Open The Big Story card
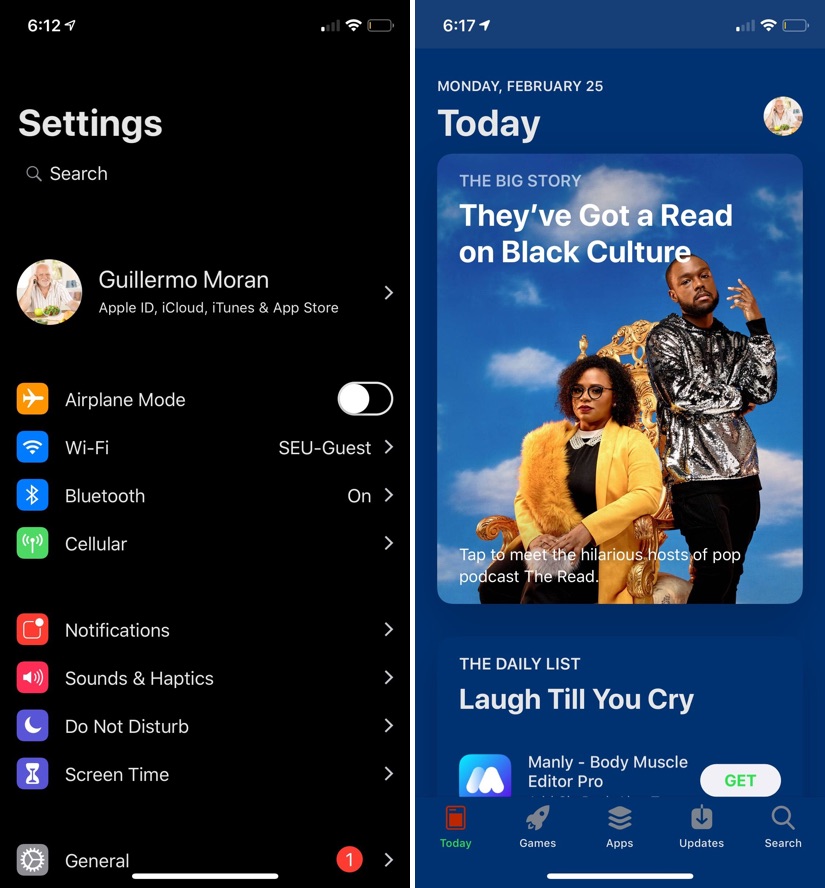 [x=620, y=380]
